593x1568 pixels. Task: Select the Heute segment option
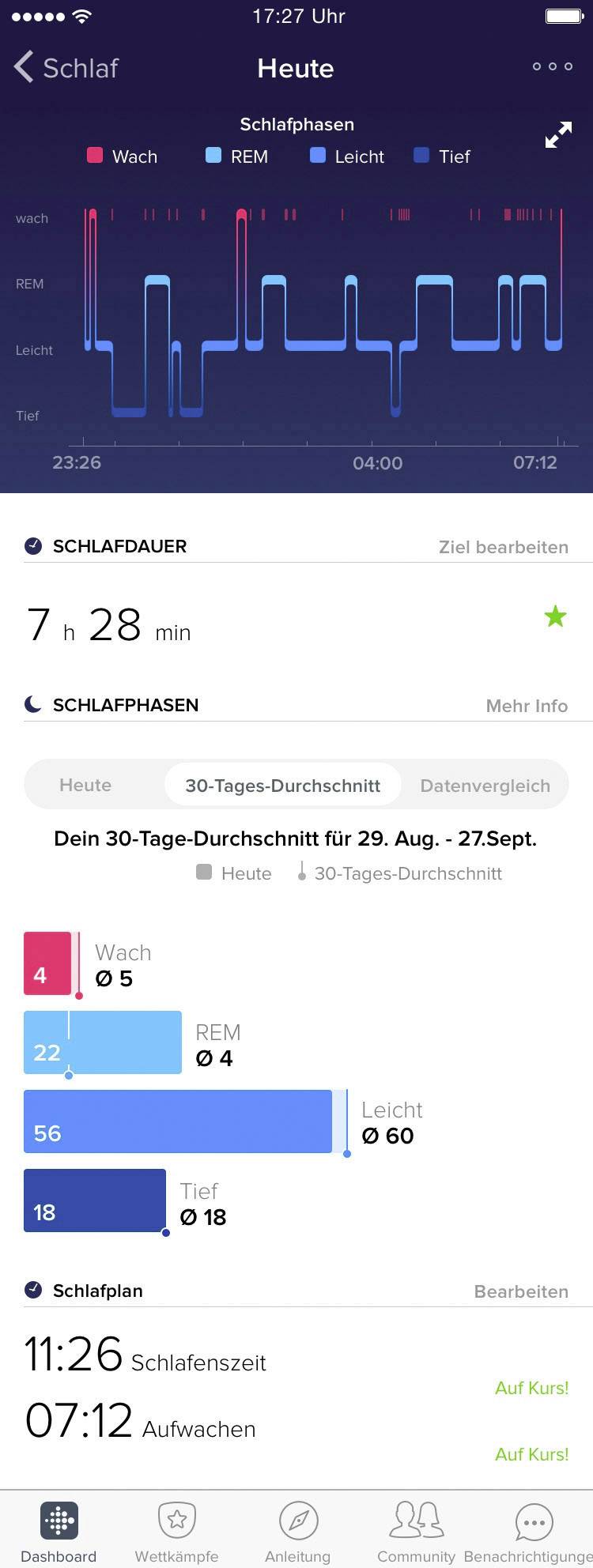pos(85,785)
